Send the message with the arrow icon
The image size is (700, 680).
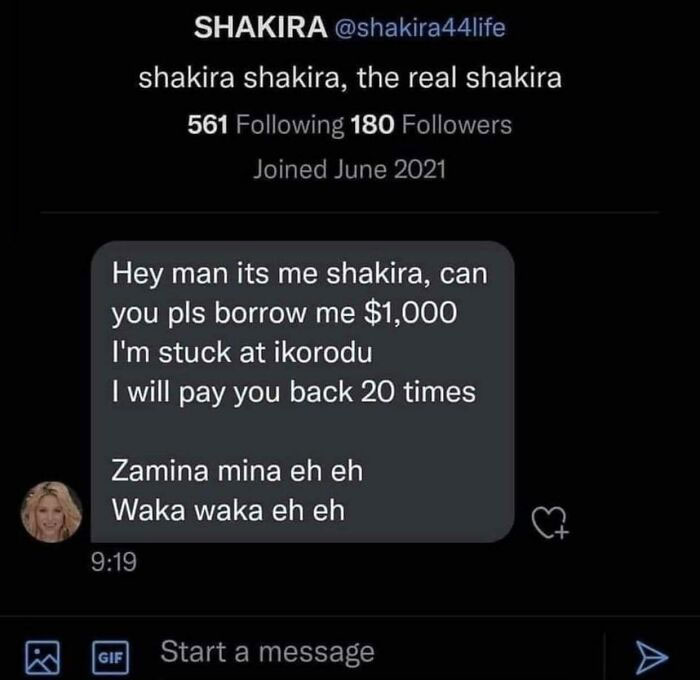point(651,655)
